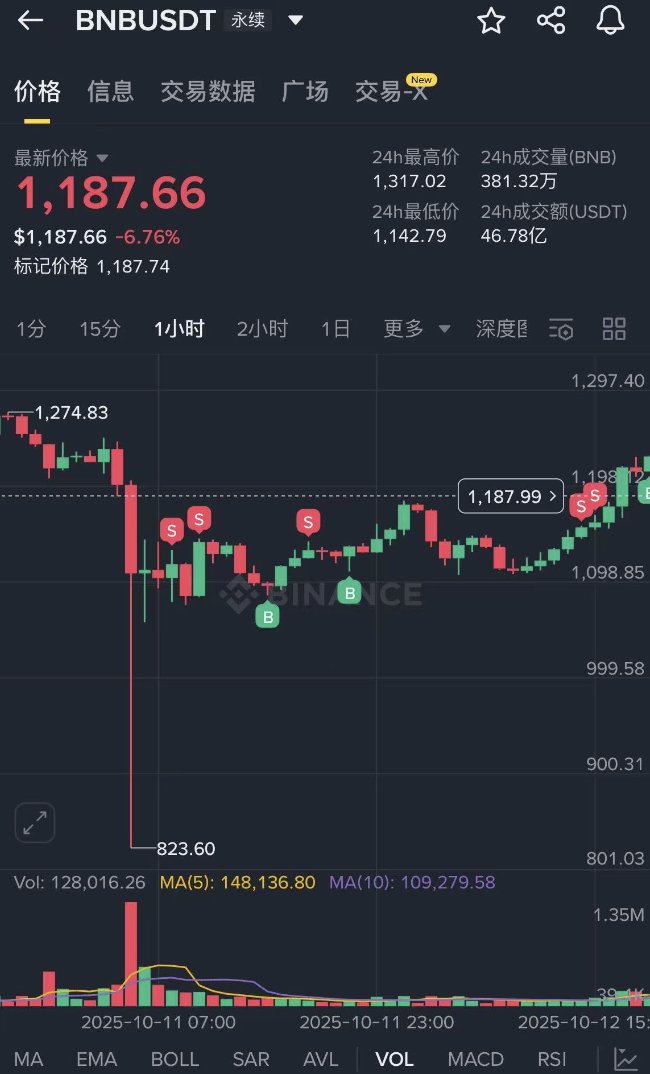Screen dimensions: 650x1074
Task: Share this BNBUSDT chart
Action: point(551,20)
